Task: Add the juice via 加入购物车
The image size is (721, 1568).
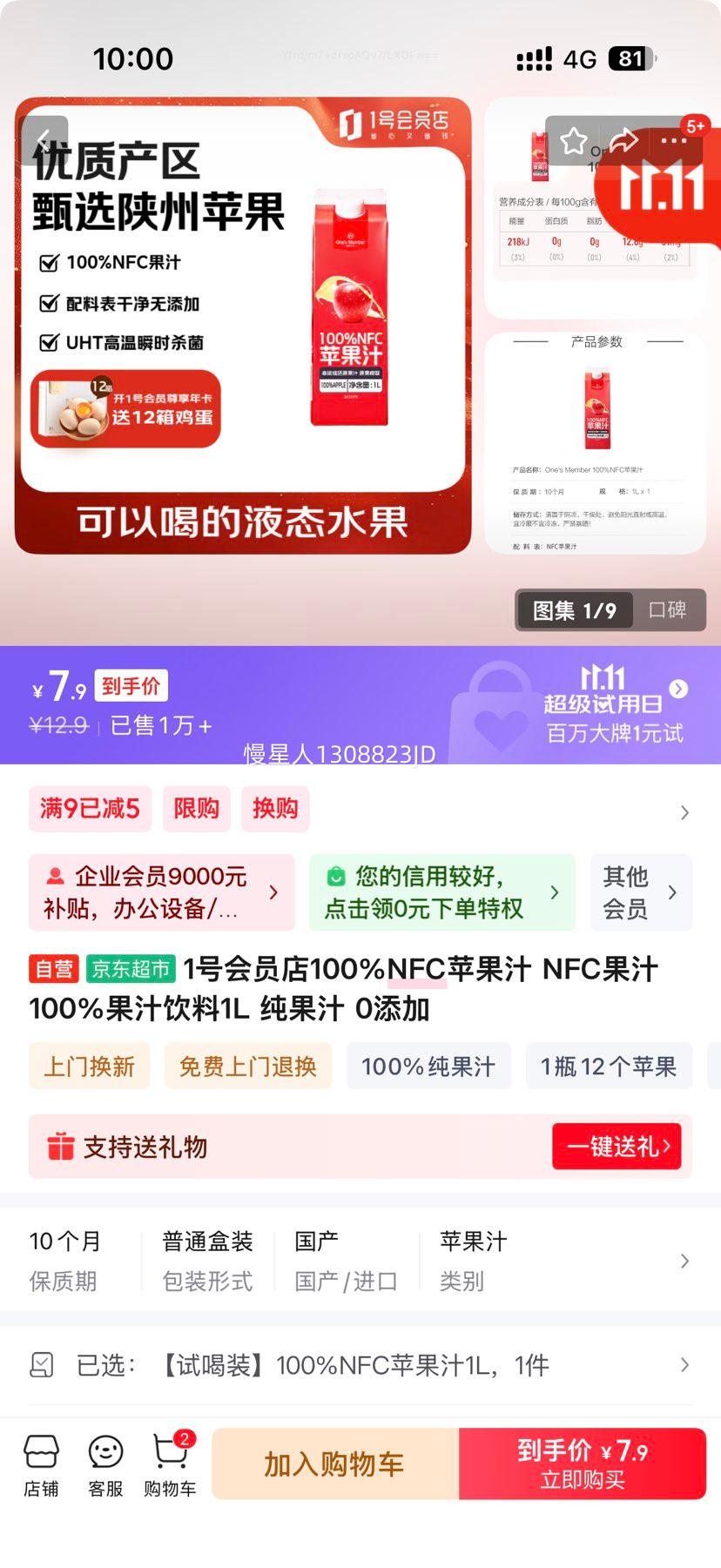Action: coord(334,1464)
